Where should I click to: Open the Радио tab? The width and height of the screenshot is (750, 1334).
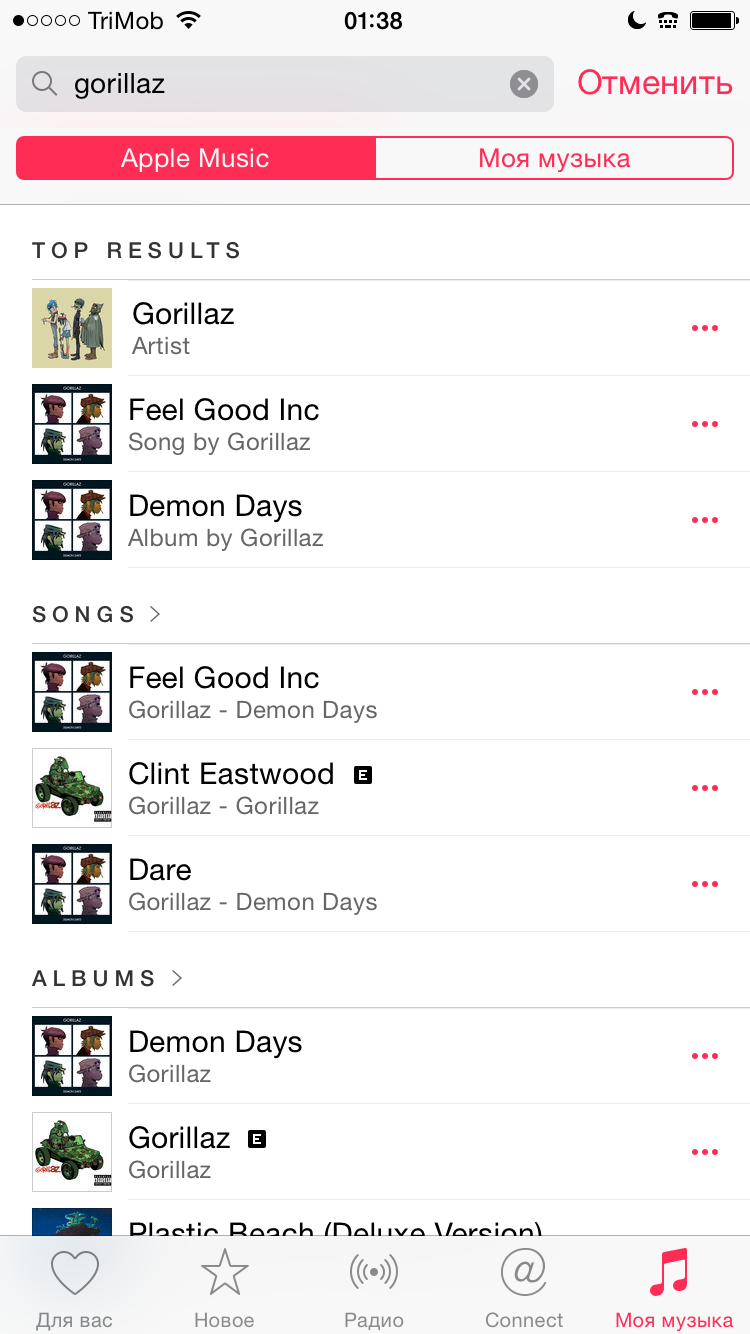click(x=374, y=1288)
